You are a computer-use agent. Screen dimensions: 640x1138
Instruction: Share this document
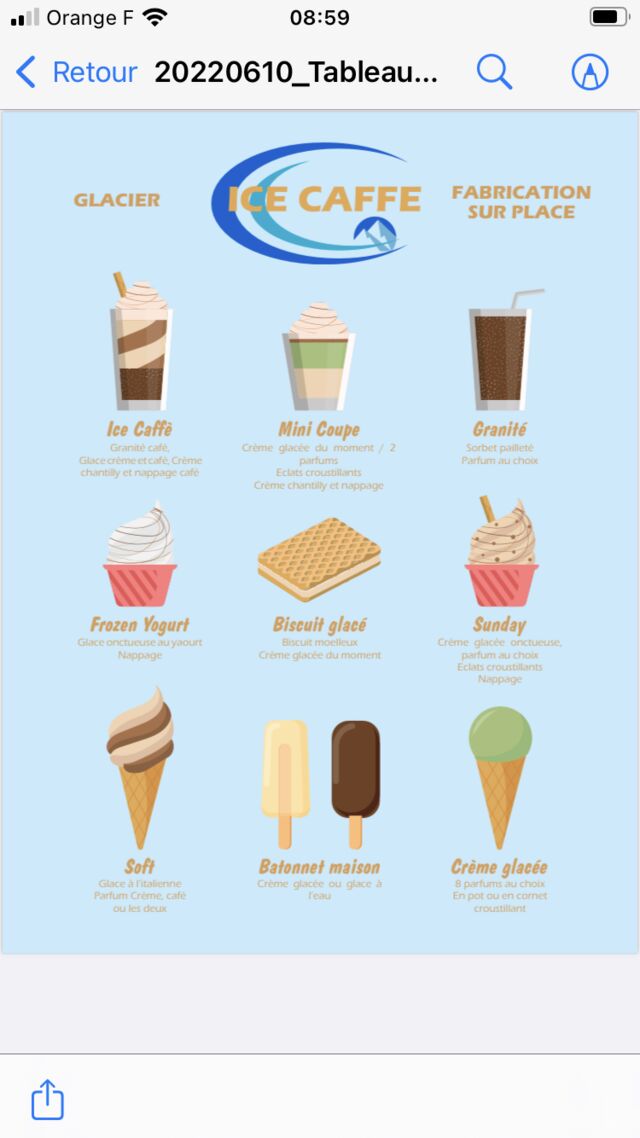(x=47, y=1099)
